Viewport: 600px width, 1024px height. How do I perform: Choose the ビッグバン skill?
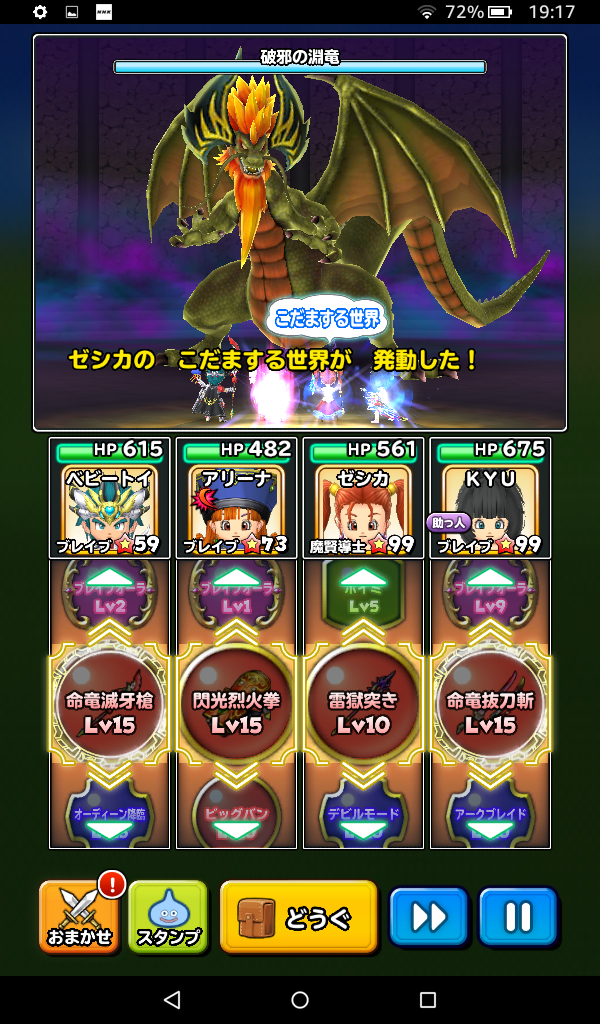pyautogui.click(x=236, y=815)
